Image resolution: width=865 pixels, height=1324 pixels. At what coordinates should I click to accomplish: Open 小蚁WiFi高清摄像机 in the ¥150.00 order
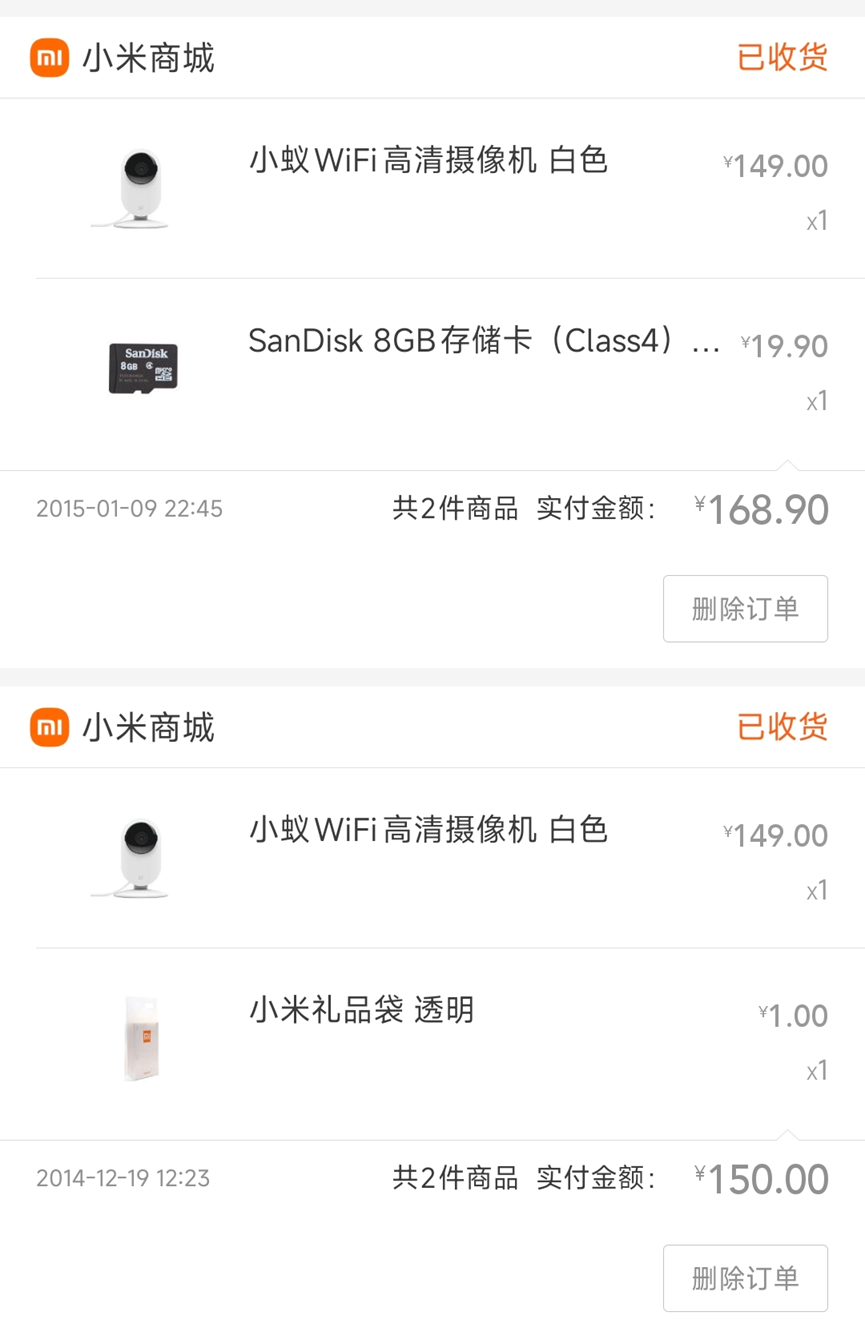pos(428,831)
